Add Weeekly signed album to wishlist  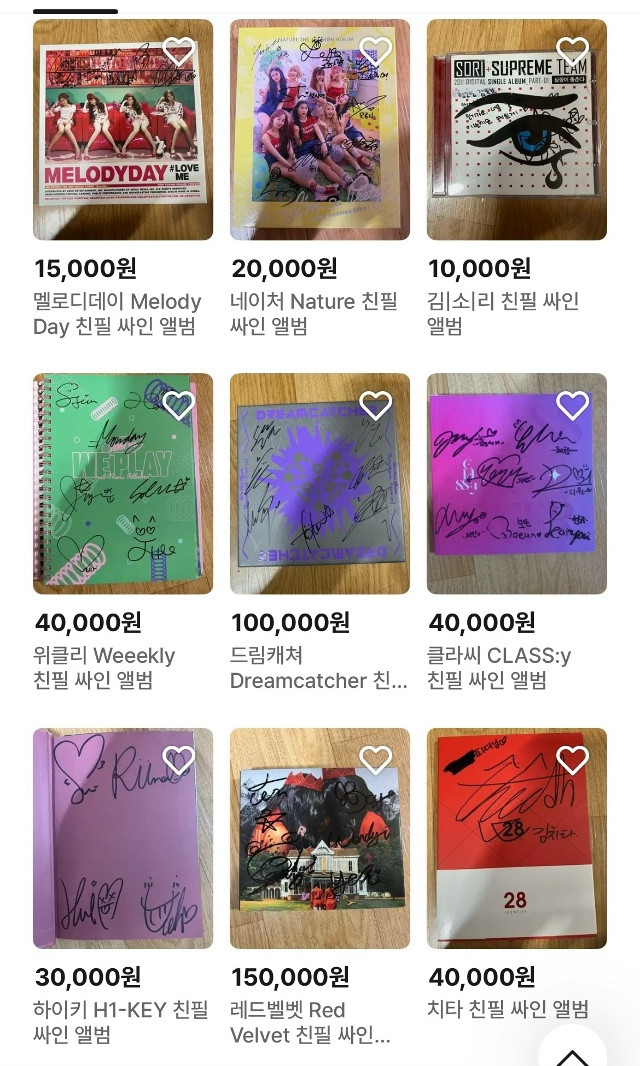(x=178, y=405)
